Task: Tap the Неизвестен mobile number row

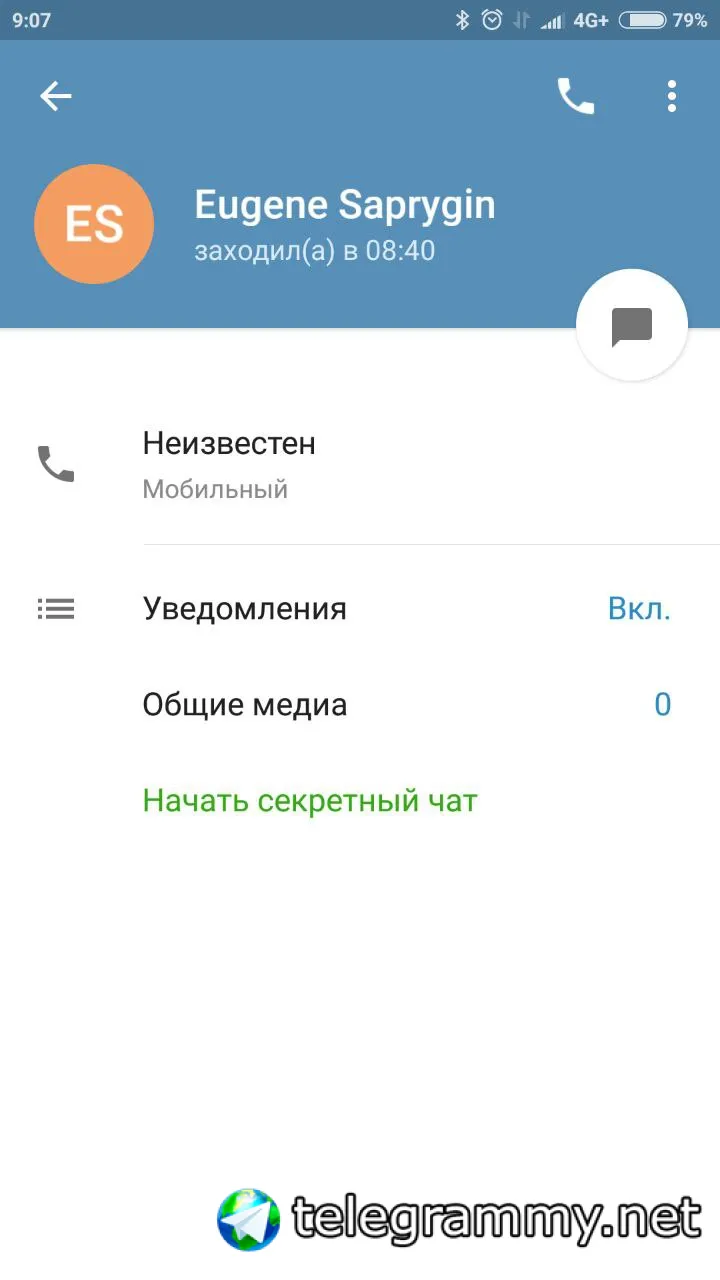Action: (360, 464)
